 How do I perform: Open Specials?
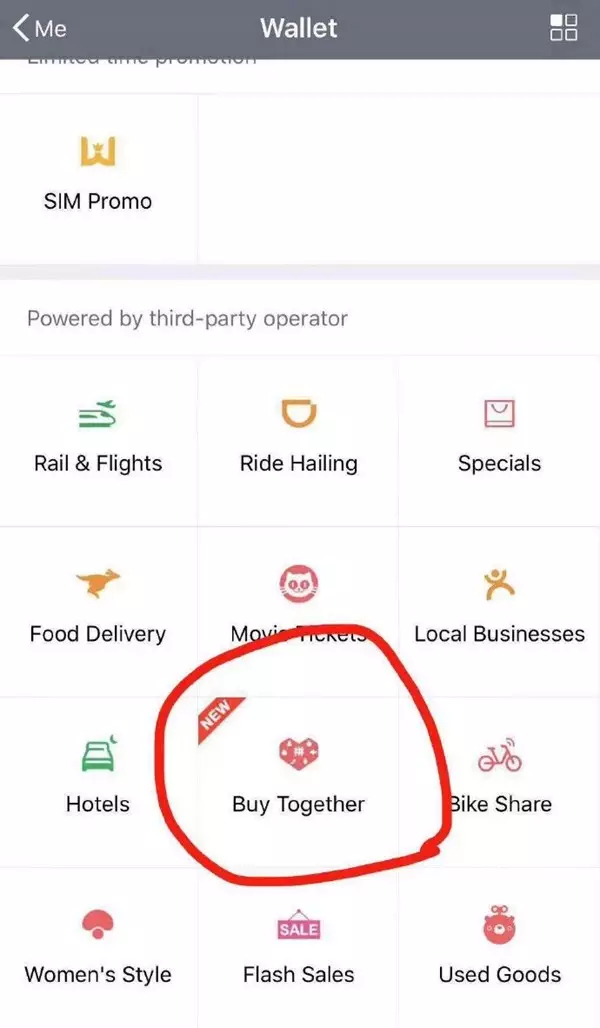(499, 437)
